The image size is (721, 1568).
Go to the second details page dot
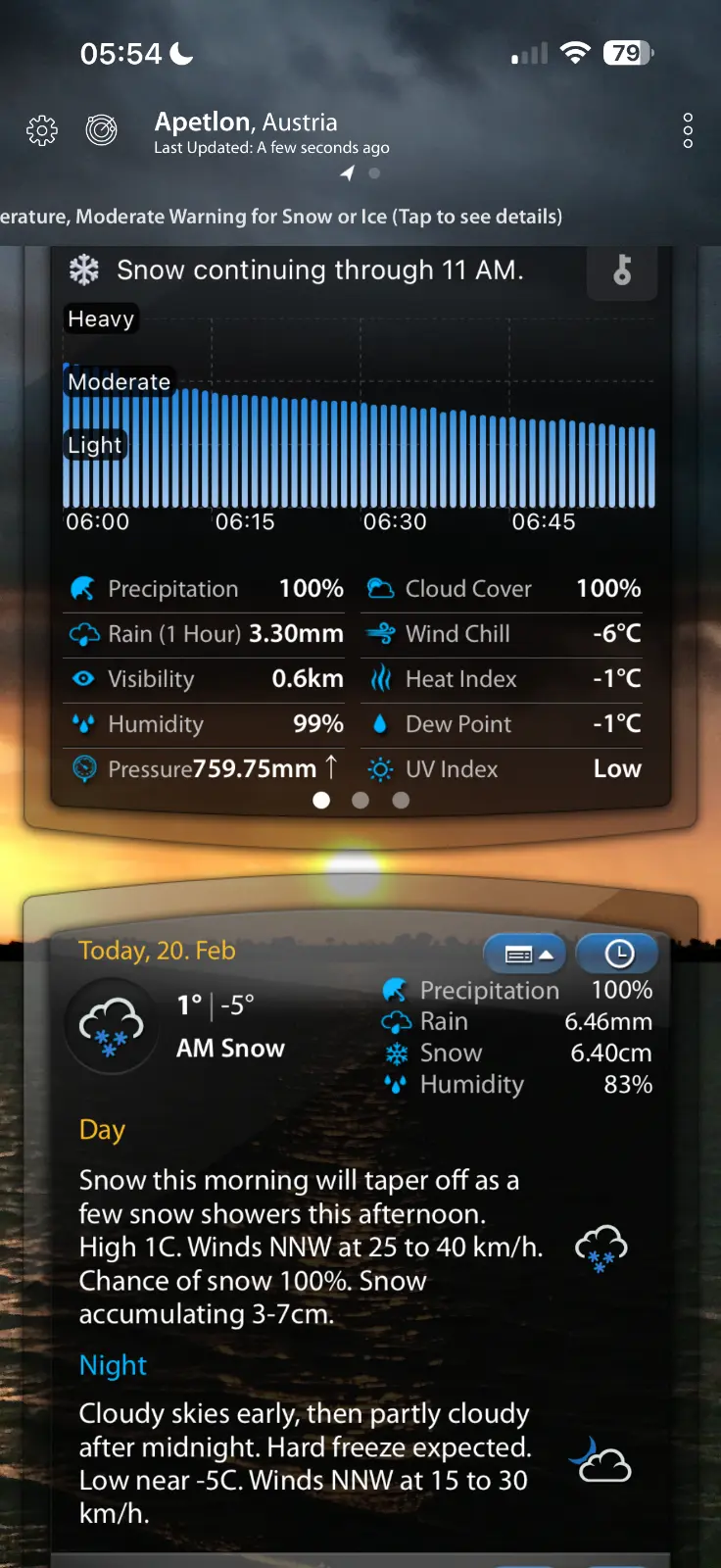tap(360, 801)
